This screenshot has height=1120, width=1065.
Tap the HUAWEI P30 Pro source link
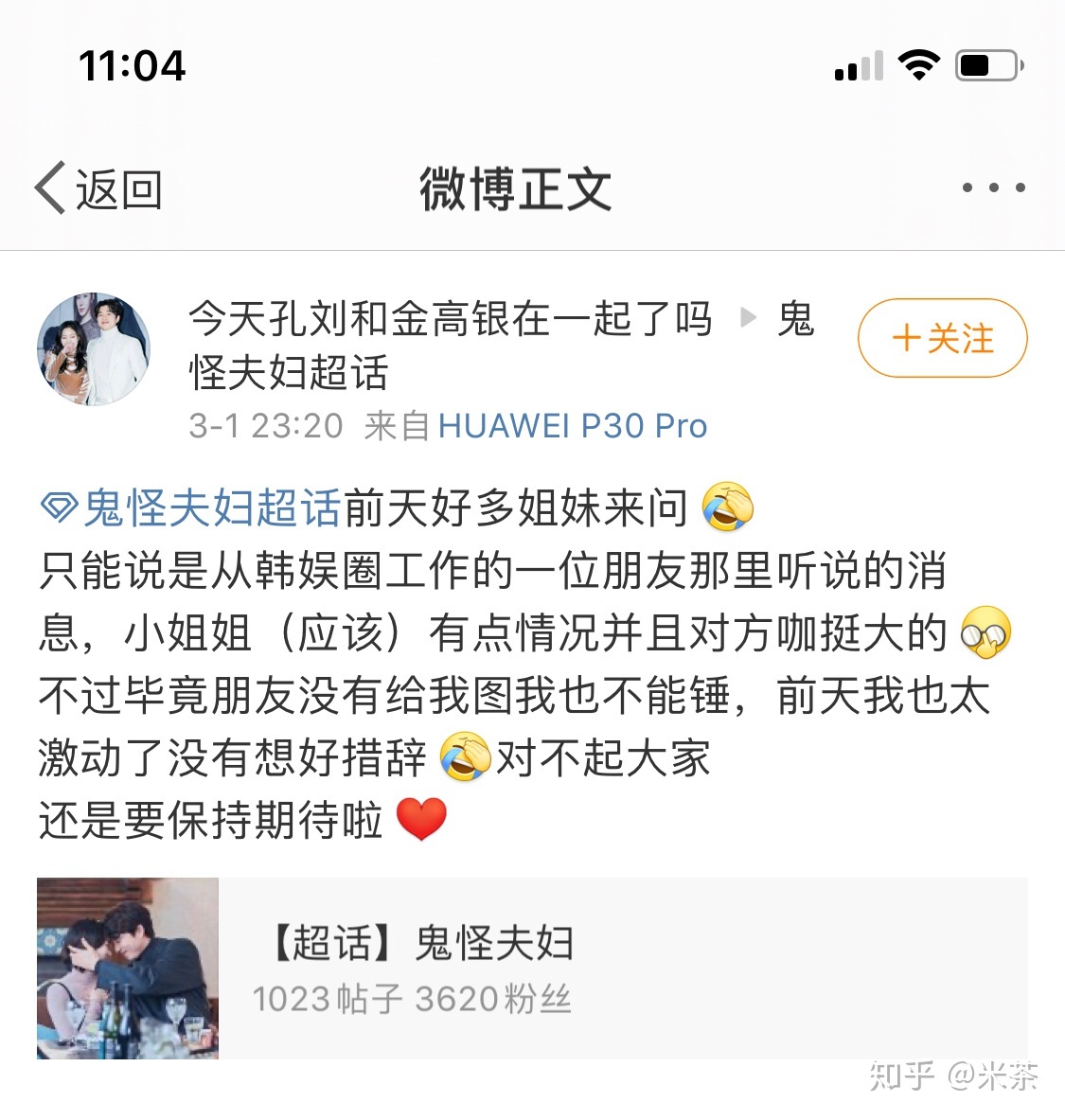[x=572, y=426]
